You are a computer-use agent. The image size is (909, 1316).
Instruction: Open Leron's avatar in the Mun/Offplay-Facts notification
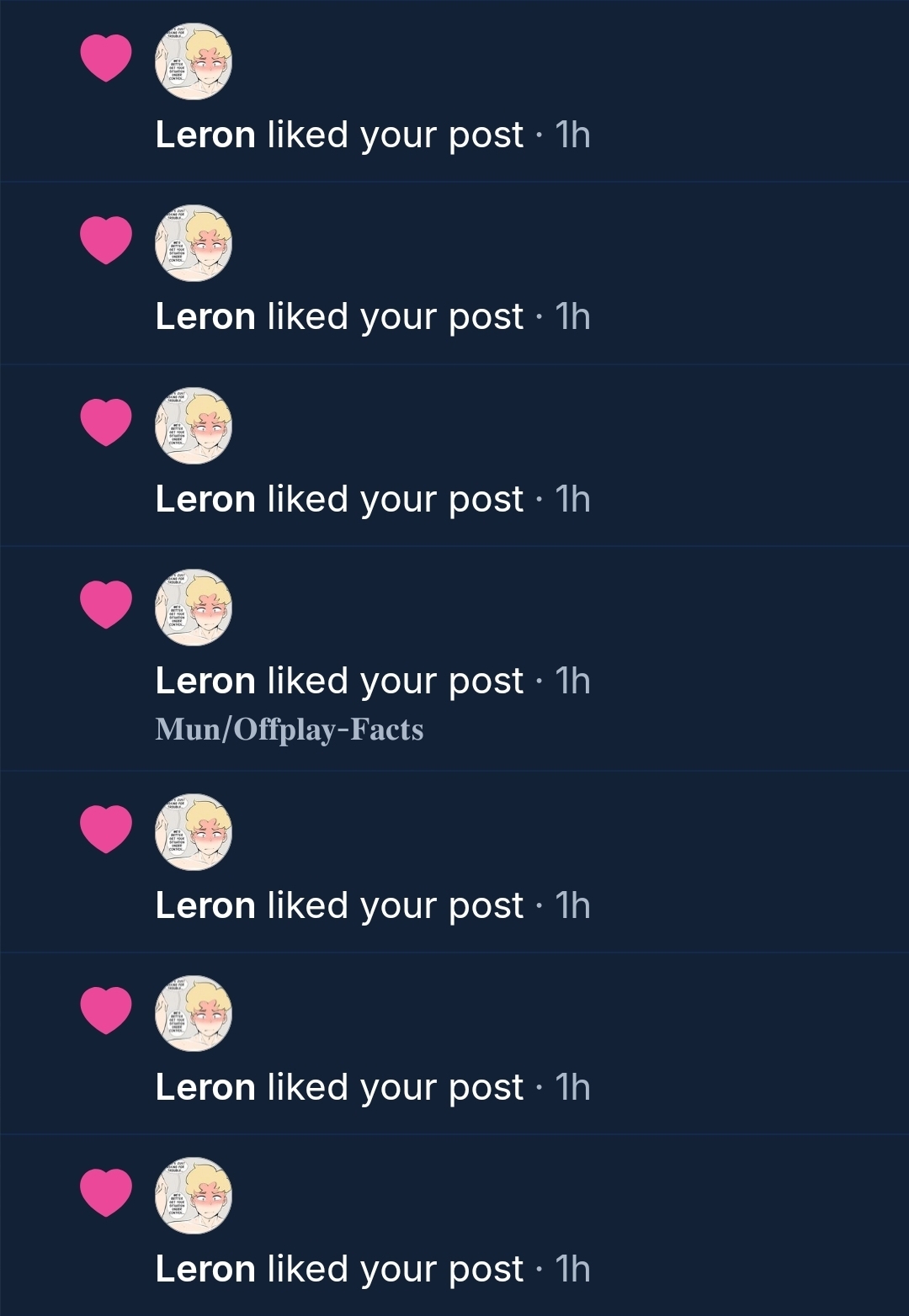(x=194, y=608)
